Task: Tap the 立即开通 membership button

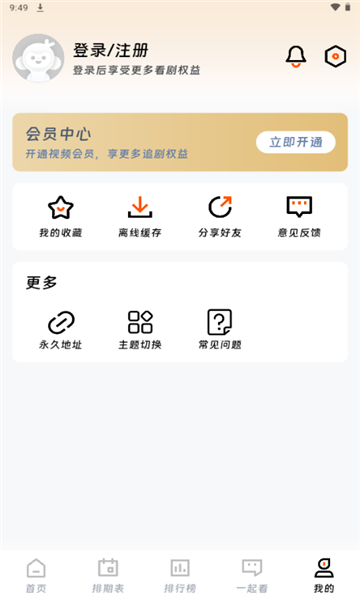Action: tap(296, 142)
